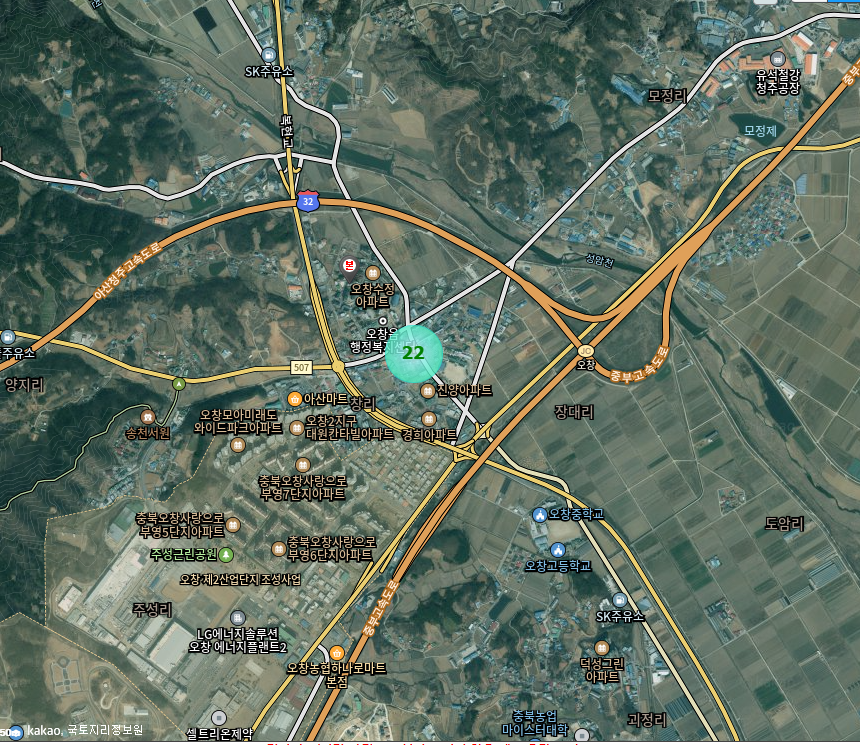The image size is (860, 745).
Task: Open the cluster marker showing 22
Action: click(414, 353)
